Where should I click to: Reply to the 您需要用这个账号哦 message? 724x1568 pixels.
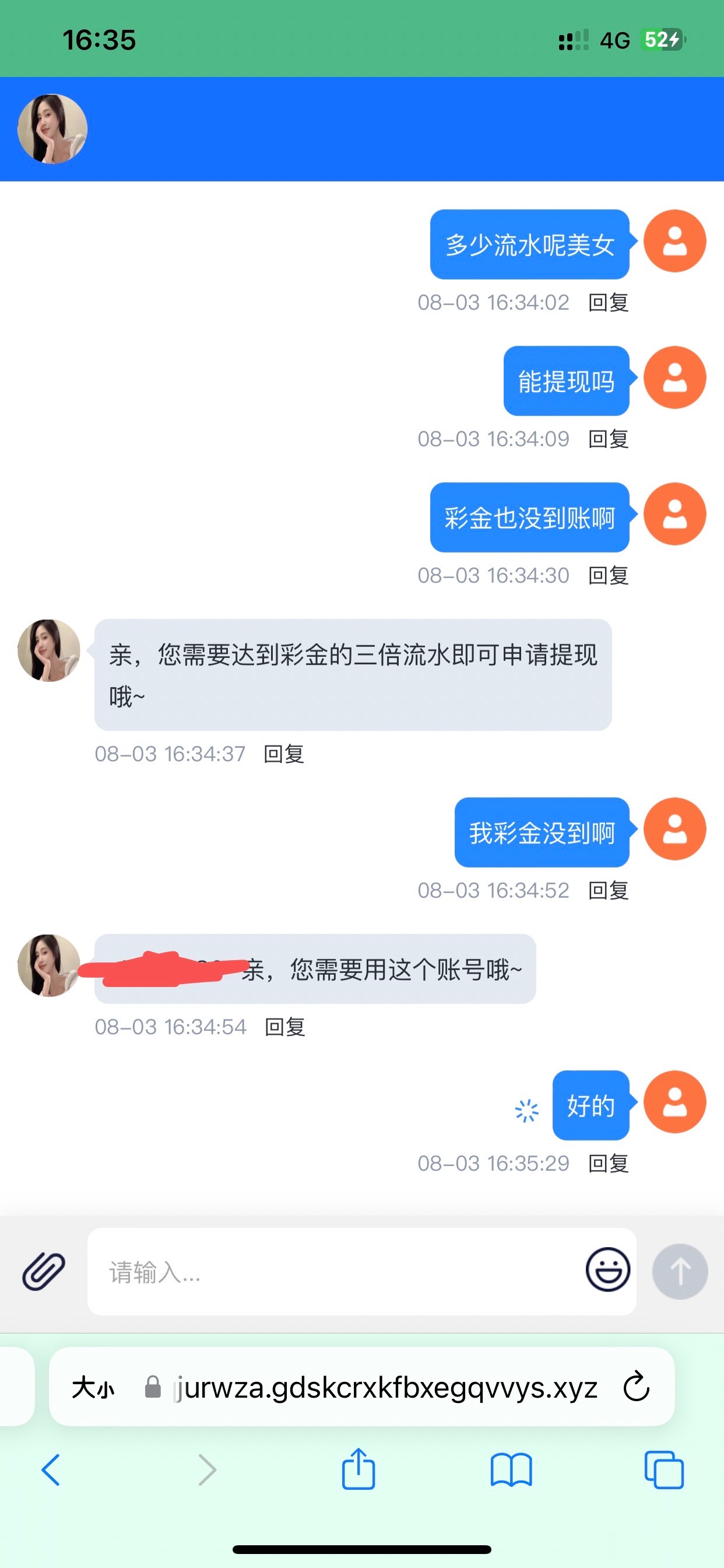(x=284, y=1027)
